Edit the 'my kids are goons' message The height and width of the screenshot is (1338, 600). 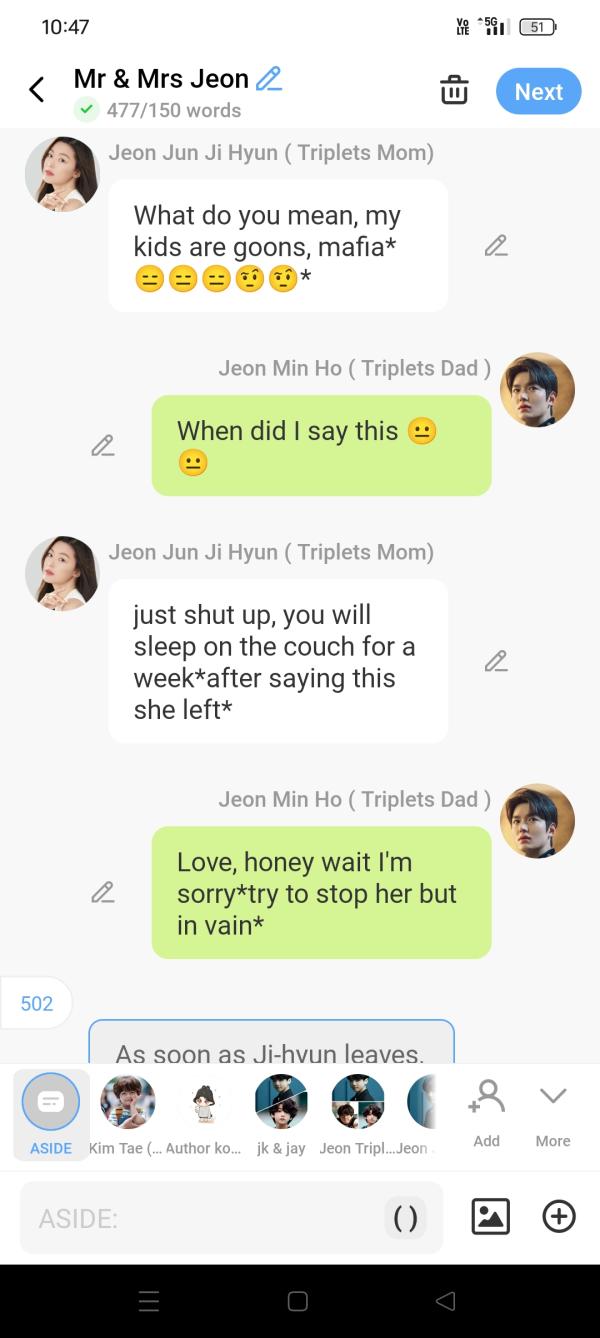[x=496, y=246]
